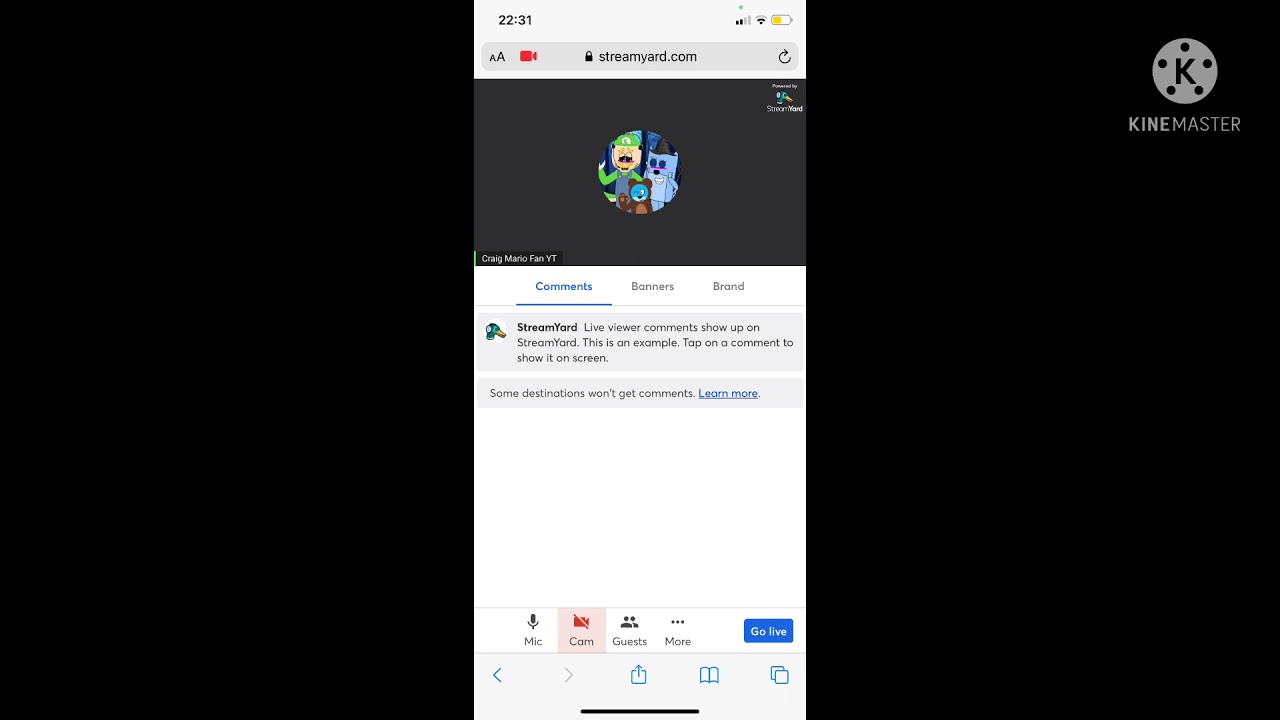The image size is (1280, 720).
Task: Tap the streamyard.com address bar
Action: (646, 57)
